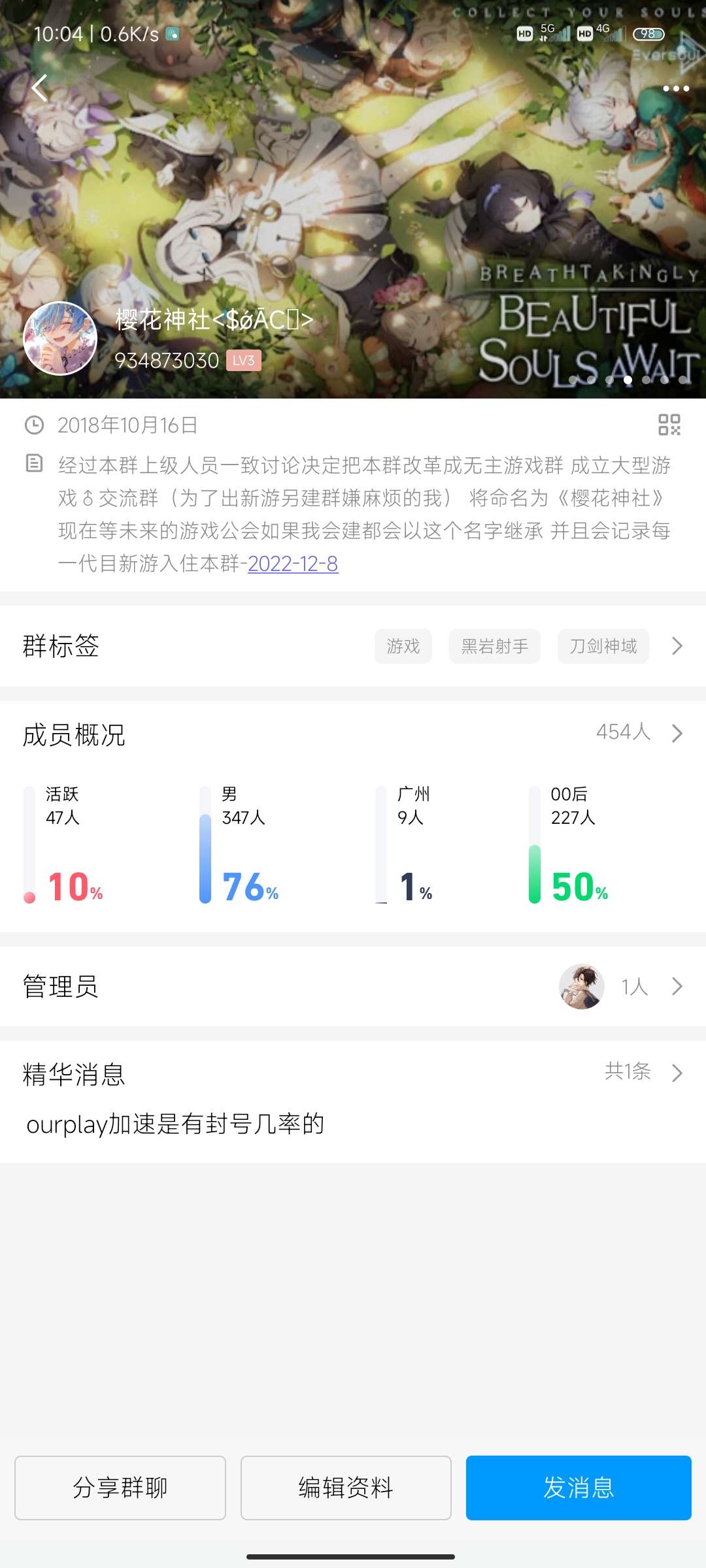Tap 编辑资料 to edit group info

(346, 1488)
